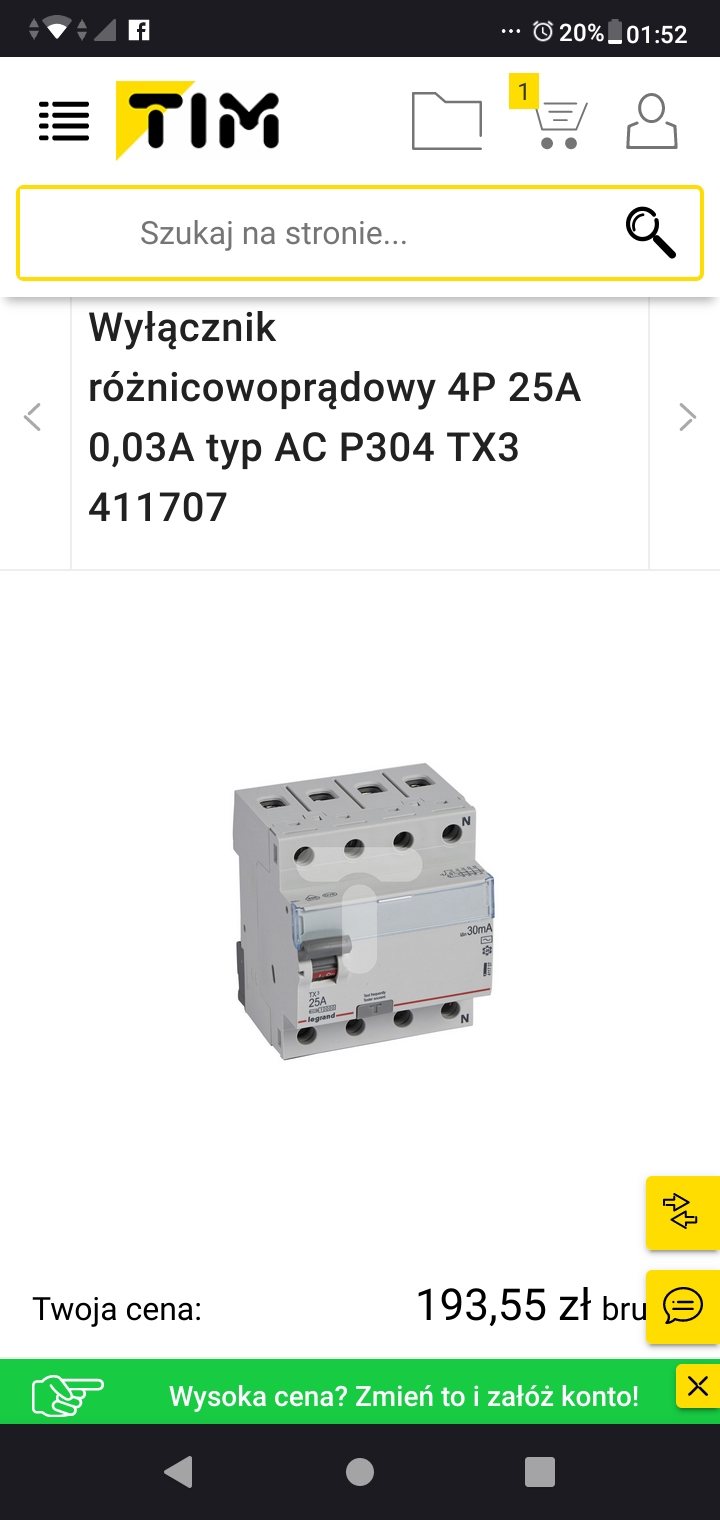720x1520 pixels.
Task: Go to next product with right arrow
Action: click(x=687, y=417)
